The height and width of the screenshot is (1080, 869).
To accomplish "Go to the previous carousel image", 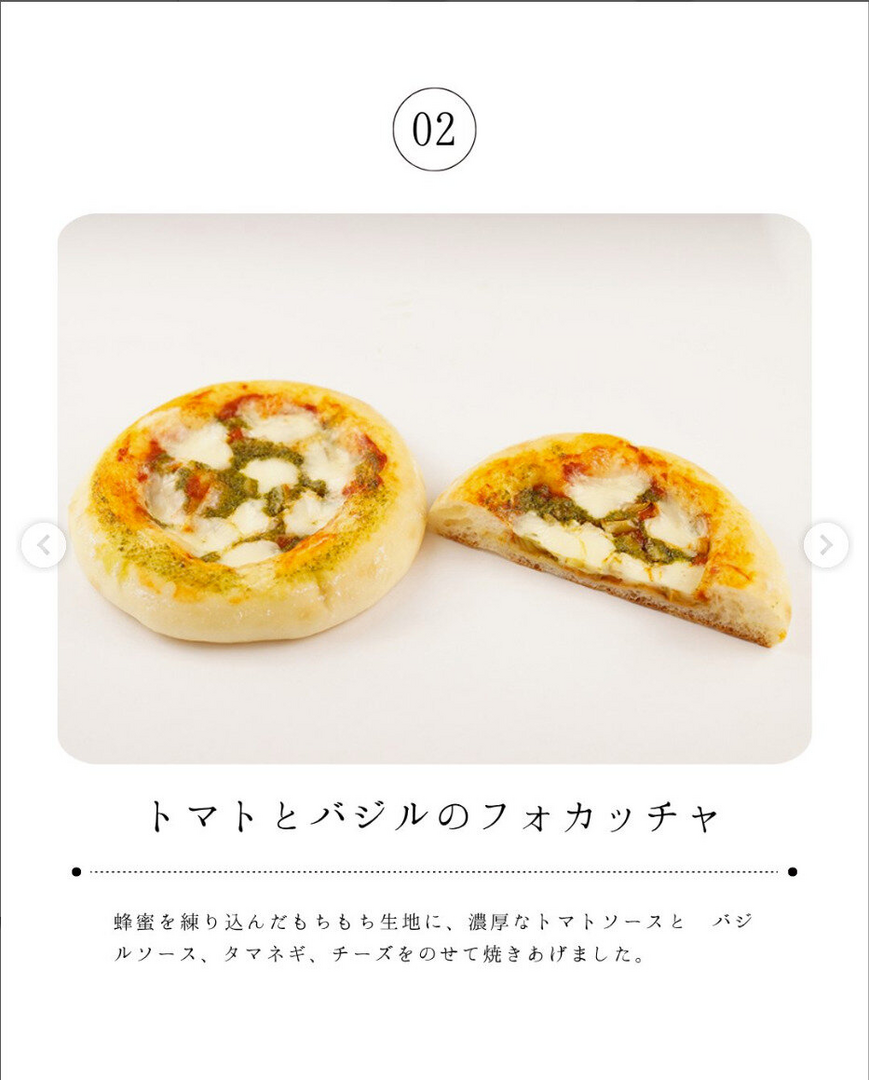I will [44, 545].
